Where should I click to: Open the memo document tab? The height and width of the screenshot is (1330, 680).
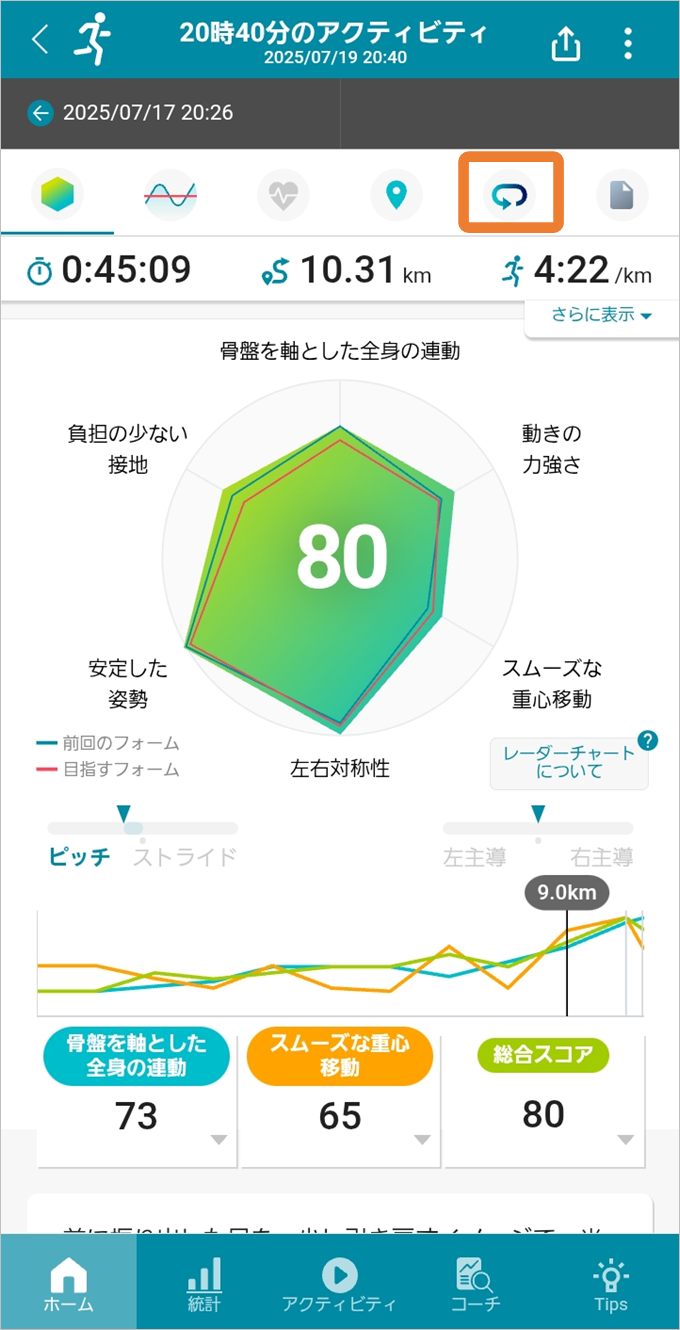[622, 195]
